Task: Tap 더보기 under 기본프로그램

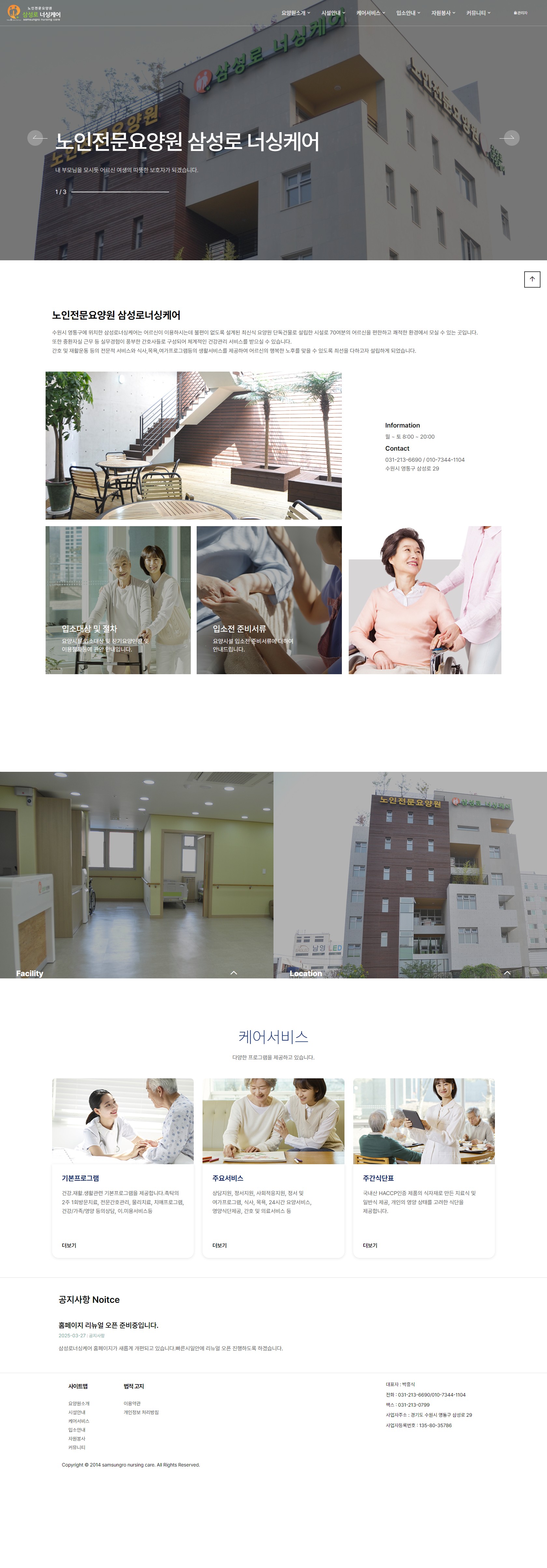Action: [x=69, y=1246]
